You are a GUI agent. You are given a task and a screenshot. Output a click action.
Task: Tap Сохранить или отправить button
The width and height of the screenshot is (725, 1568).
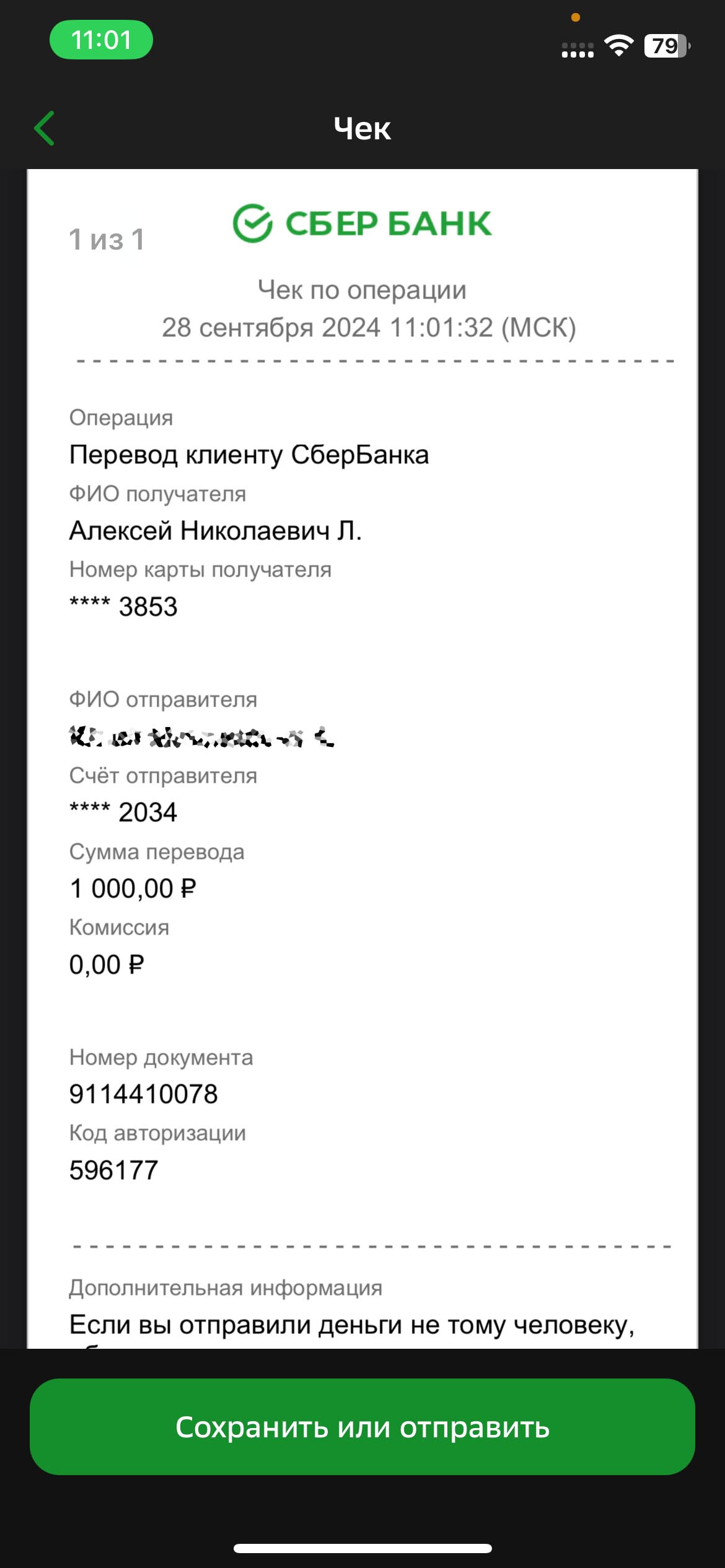[362, 1427]
